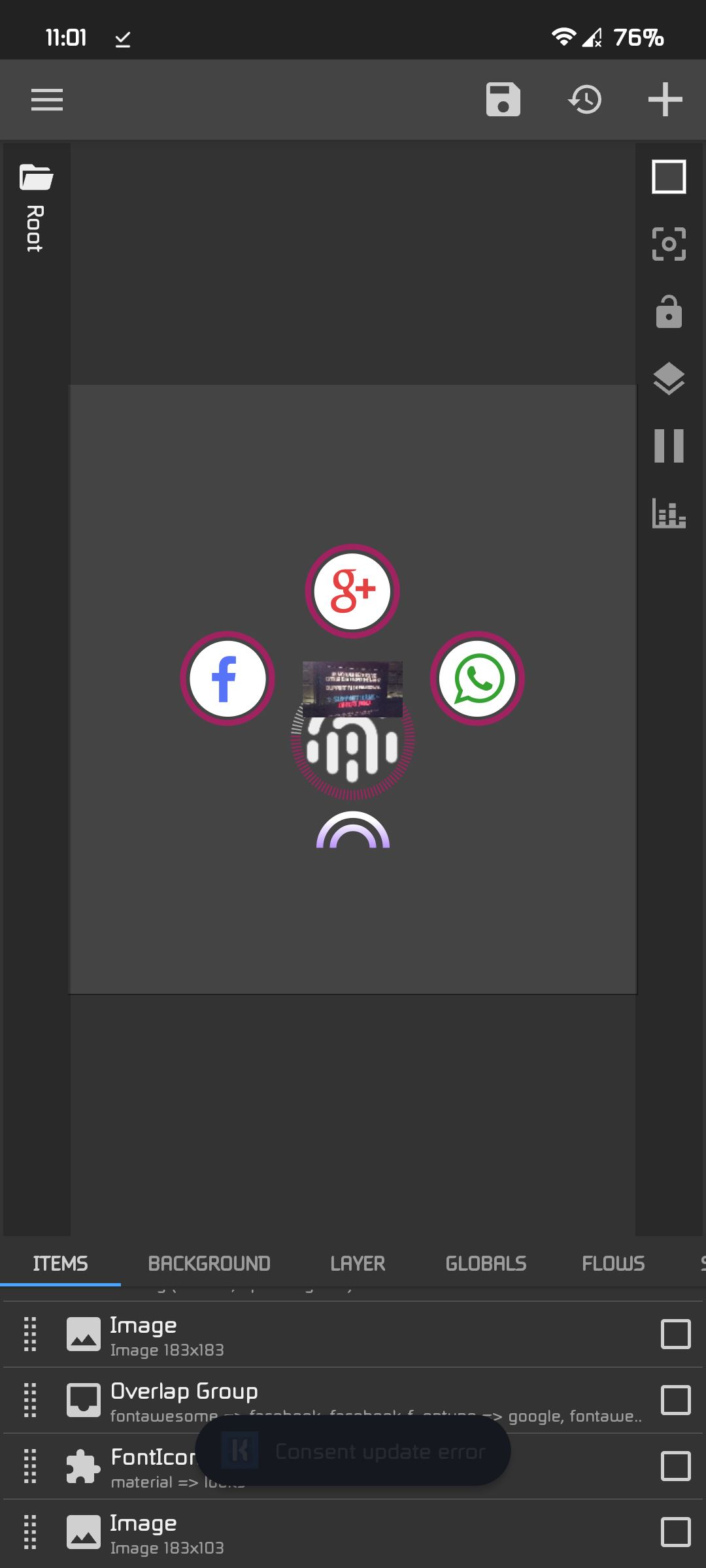Pause the preview animation

[669, 446]
